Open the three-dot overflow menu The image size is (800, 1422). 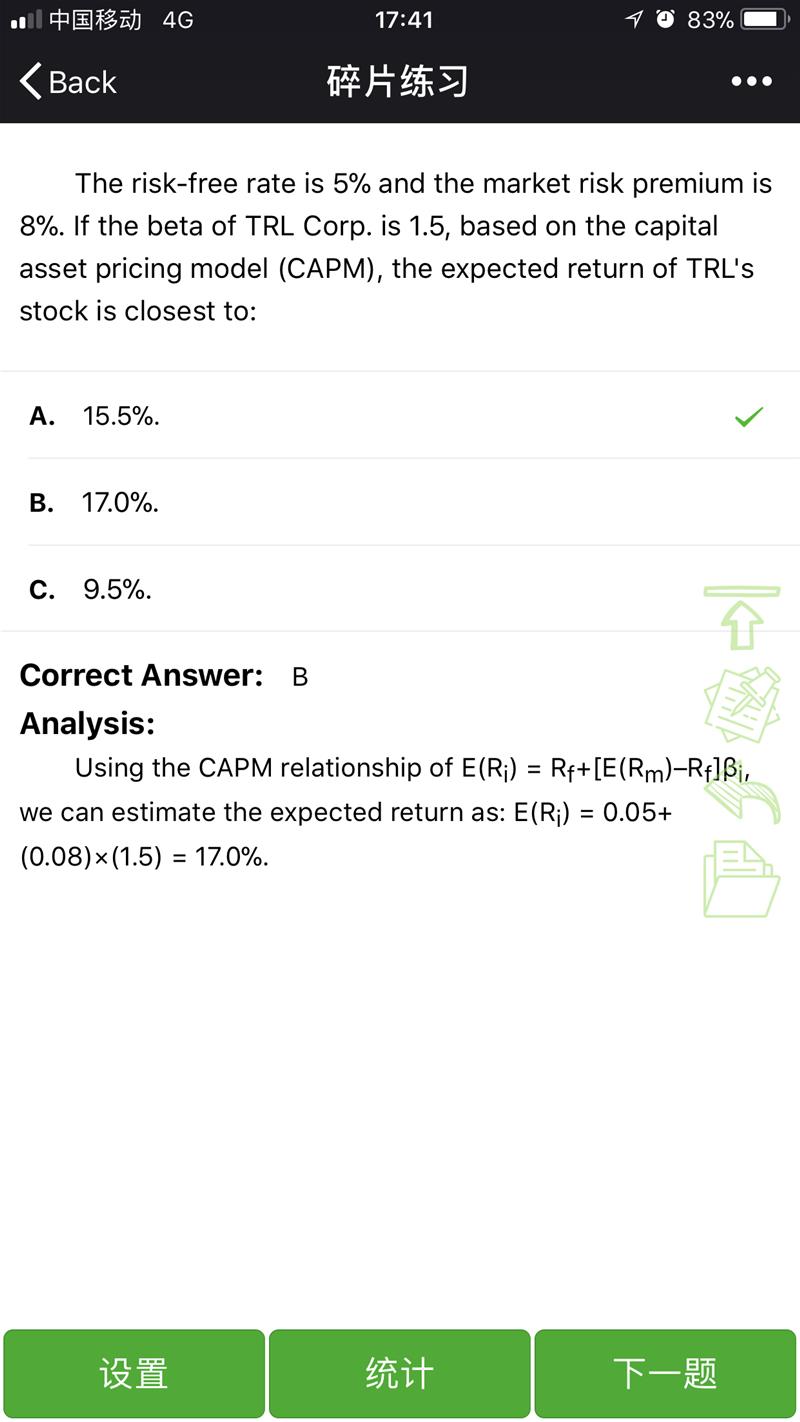click(751, 82)
